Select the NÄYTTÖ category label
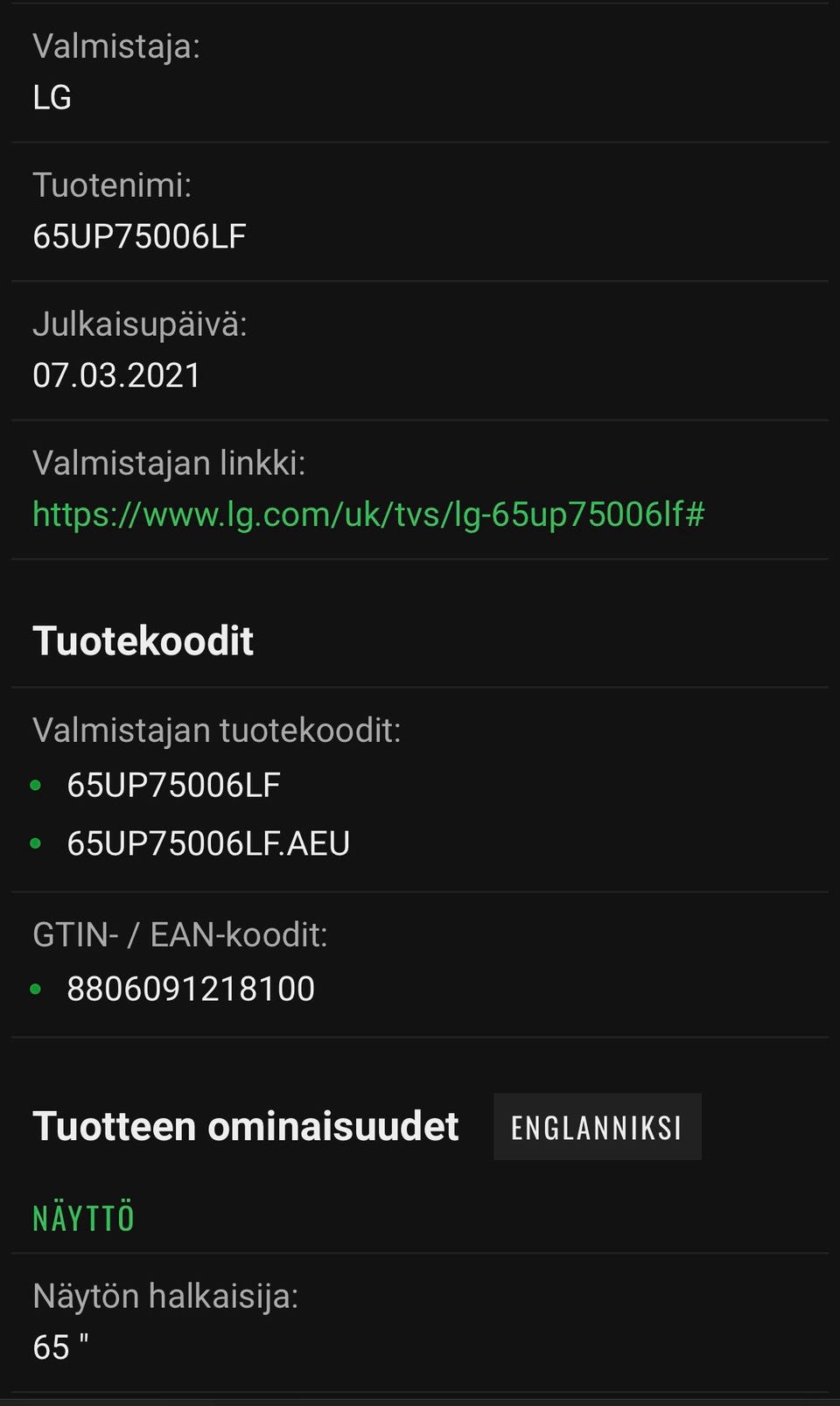This screenshot has height=1406, width=840. coord(83,1217)
